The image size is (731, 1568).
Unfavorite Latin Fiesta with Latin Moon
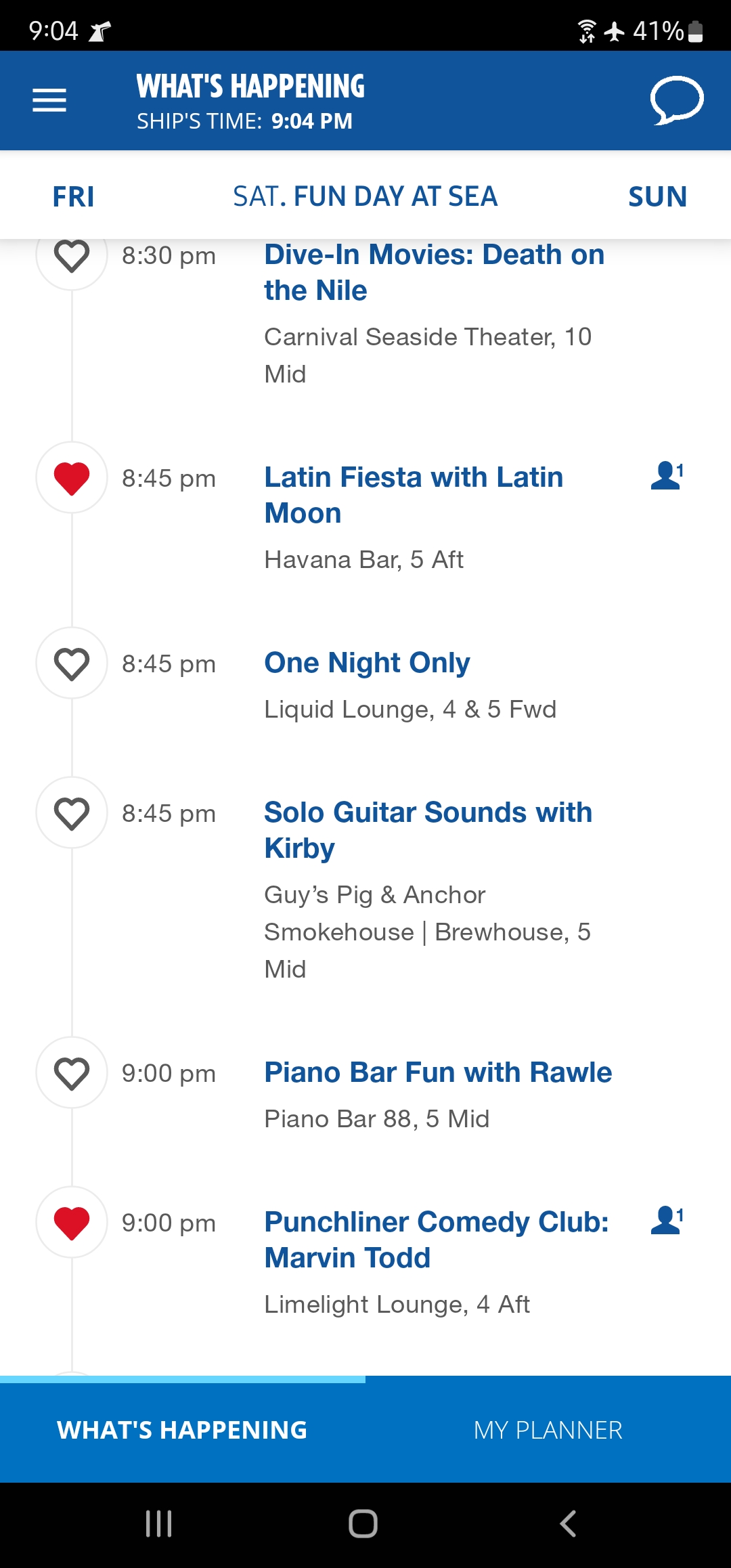click(72, 478)
